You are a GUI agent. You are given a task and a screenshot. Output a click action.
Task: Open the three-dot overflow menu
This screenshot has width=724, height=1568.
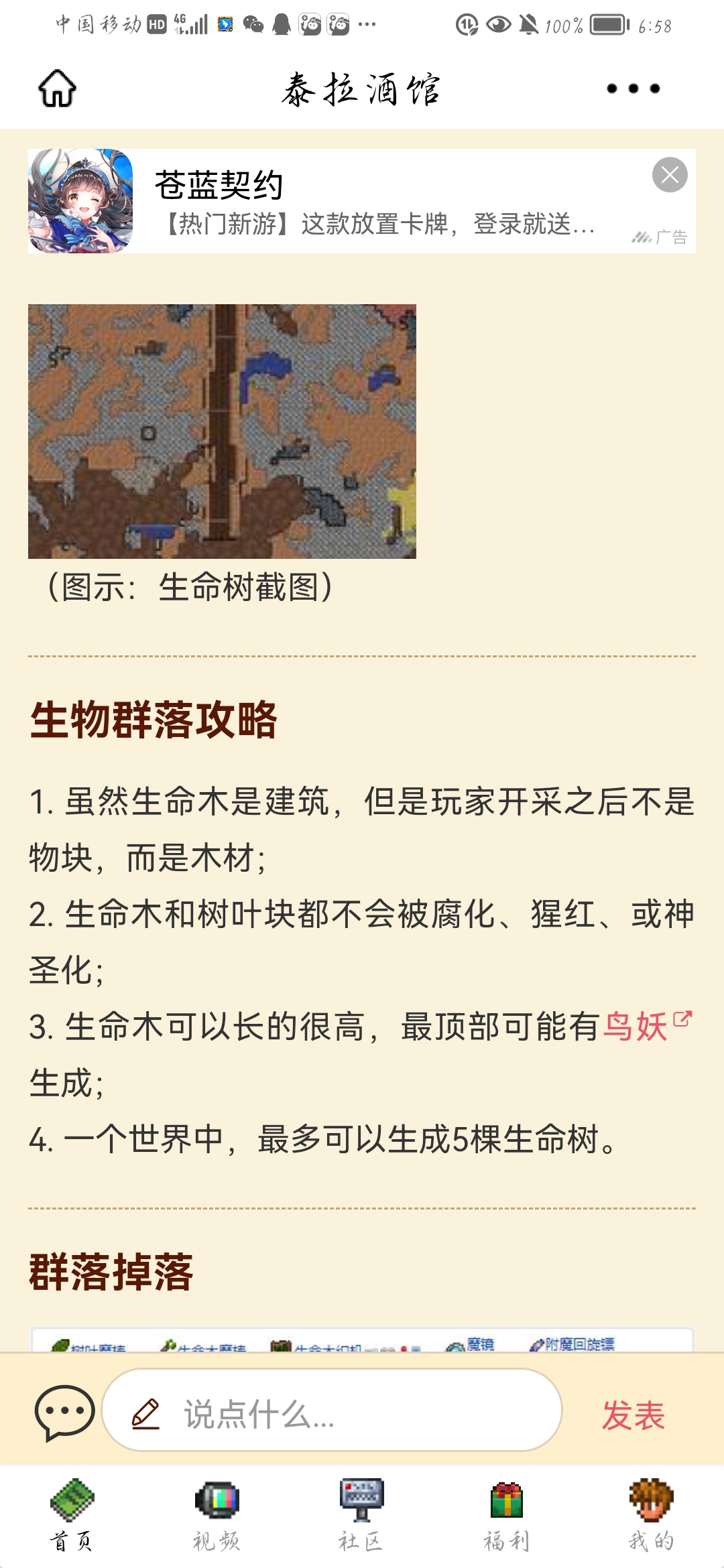633,88
